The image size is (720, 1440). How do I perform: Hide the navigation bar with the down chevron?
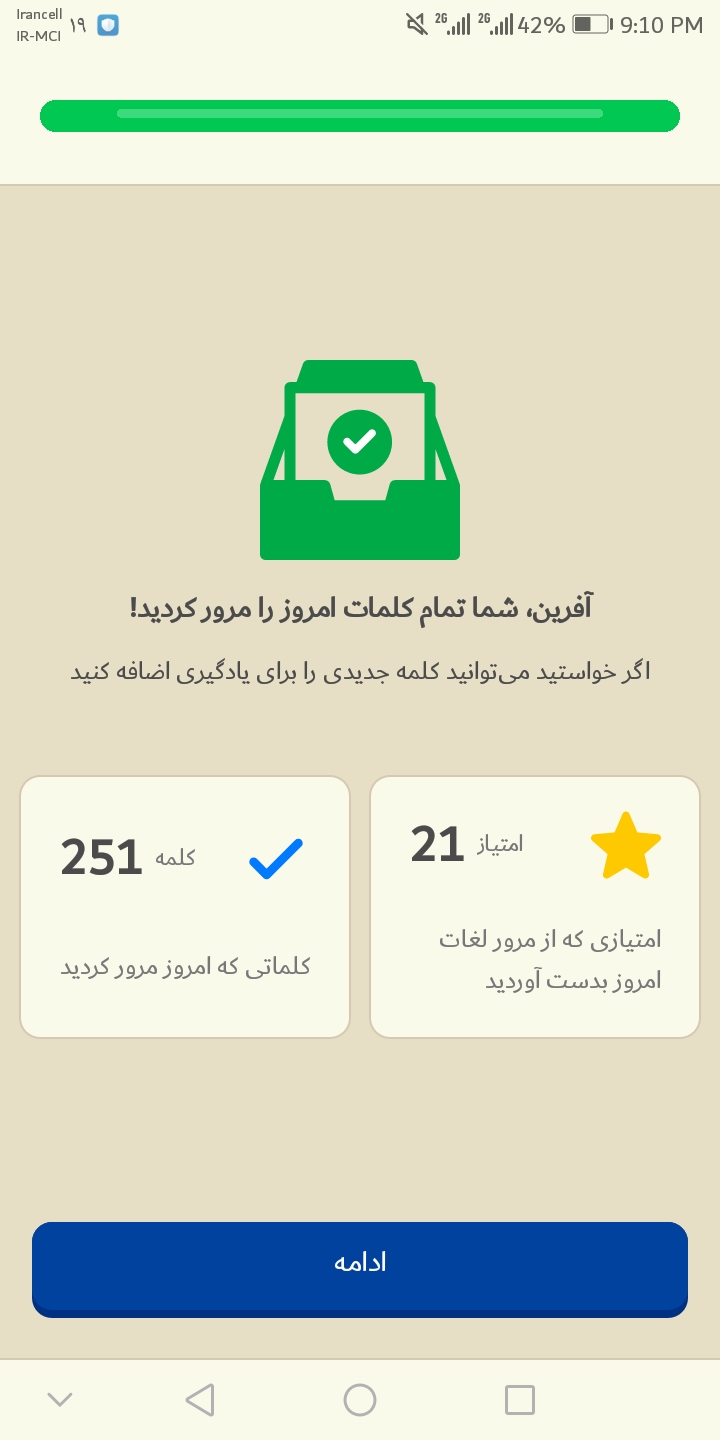tap(60, 1400)
